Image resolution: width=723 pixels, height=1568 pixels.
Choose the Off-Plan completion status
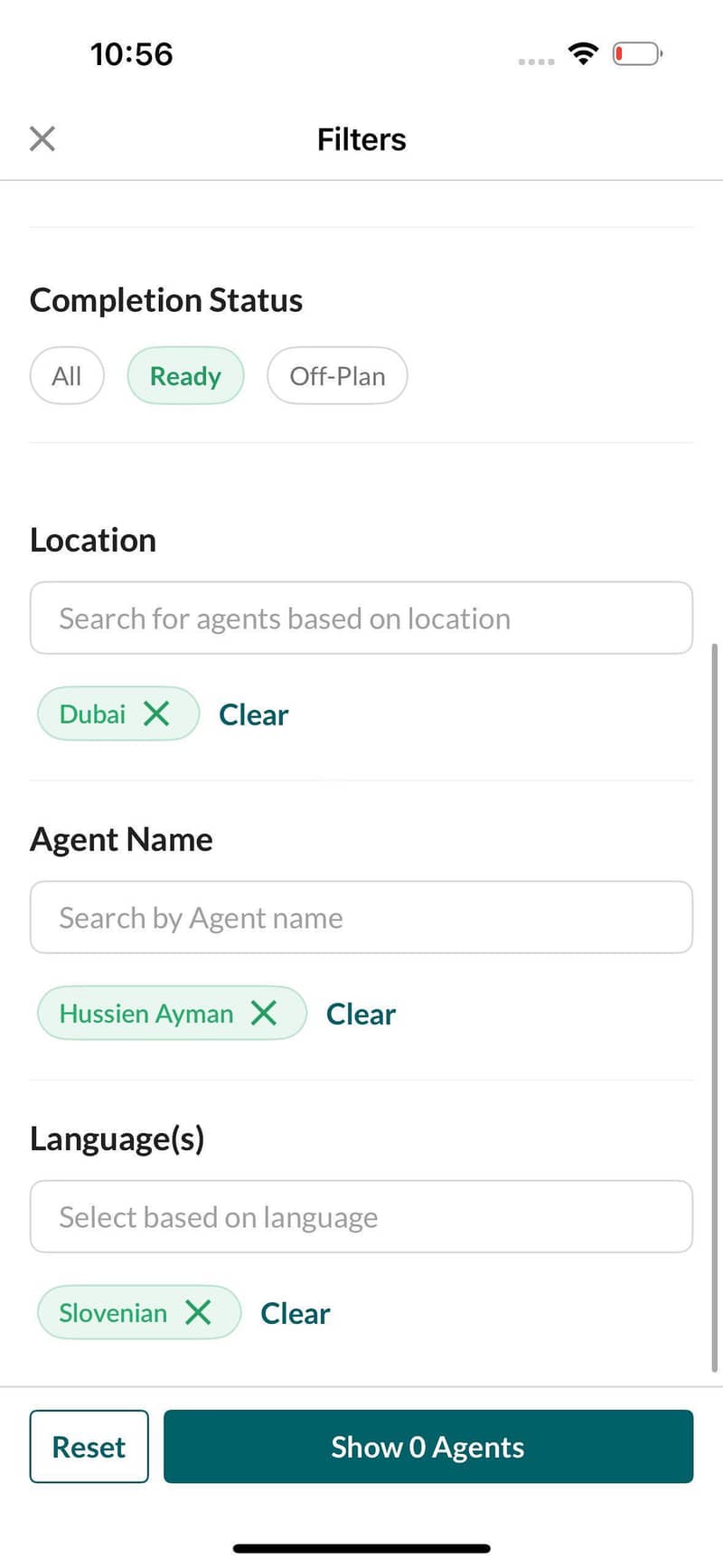337,375
